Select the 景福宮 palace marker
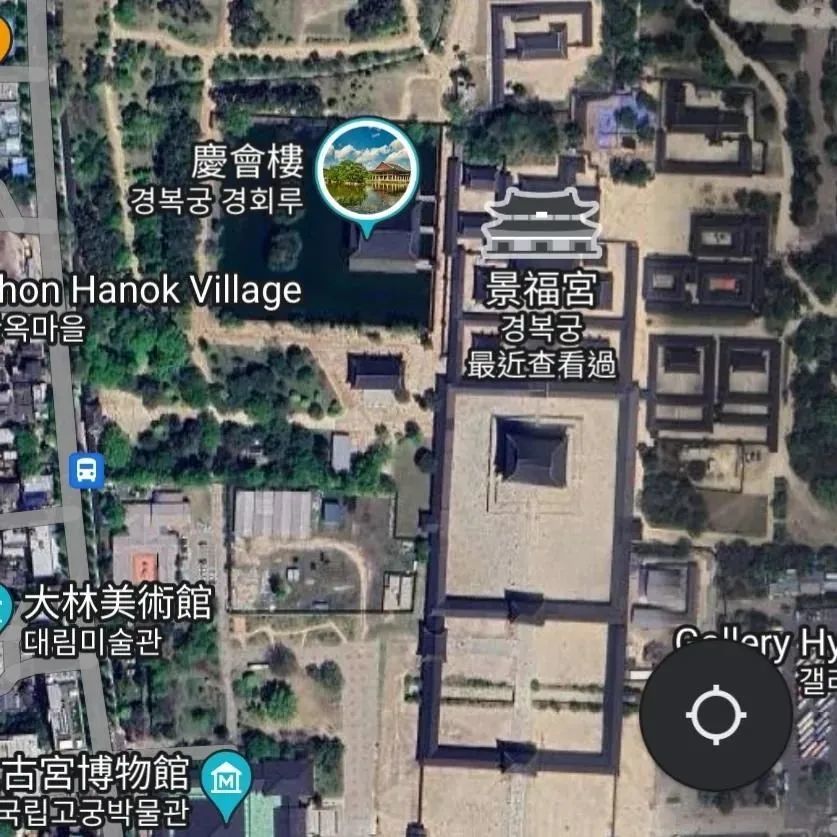 [540, 222]
